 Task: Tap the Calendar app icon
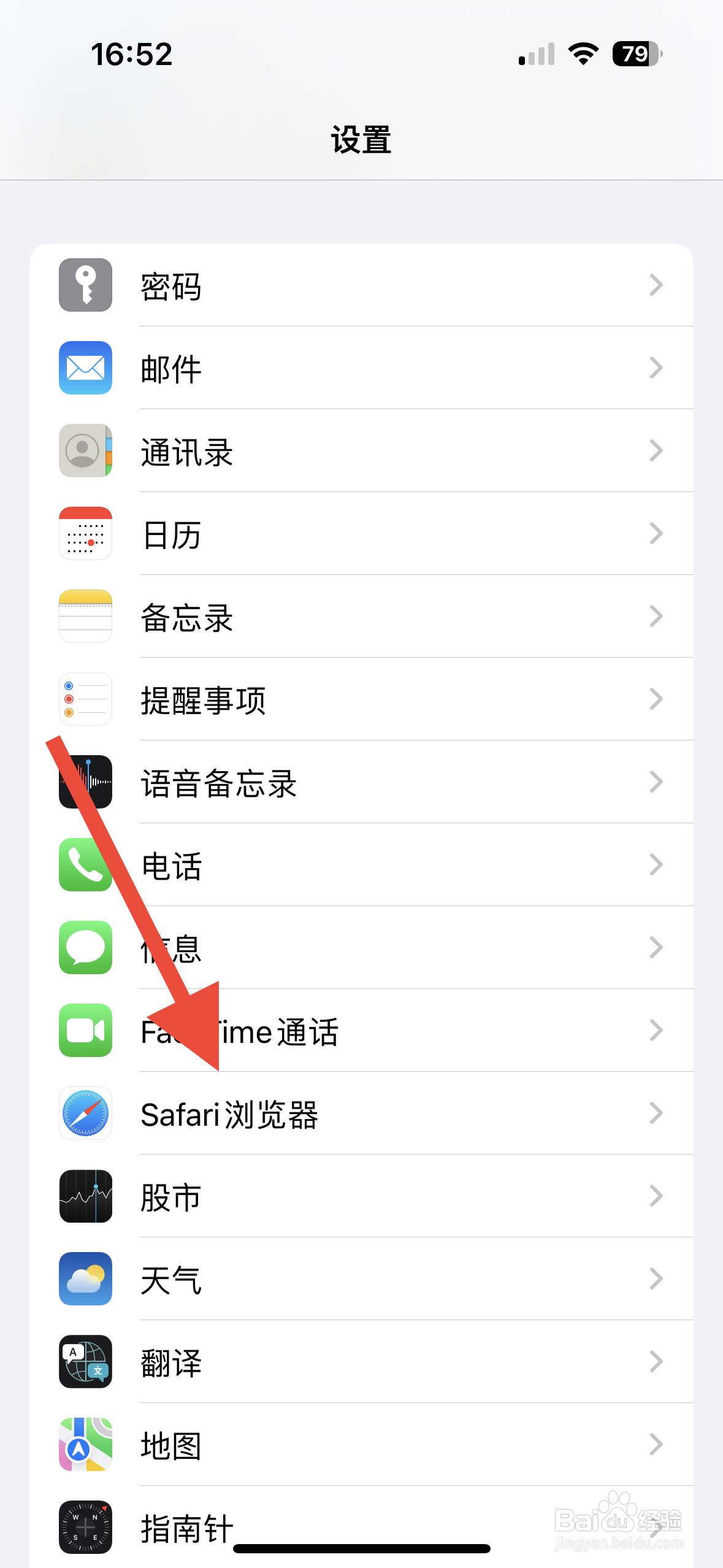pyautogui.click(x=85, y=534)
